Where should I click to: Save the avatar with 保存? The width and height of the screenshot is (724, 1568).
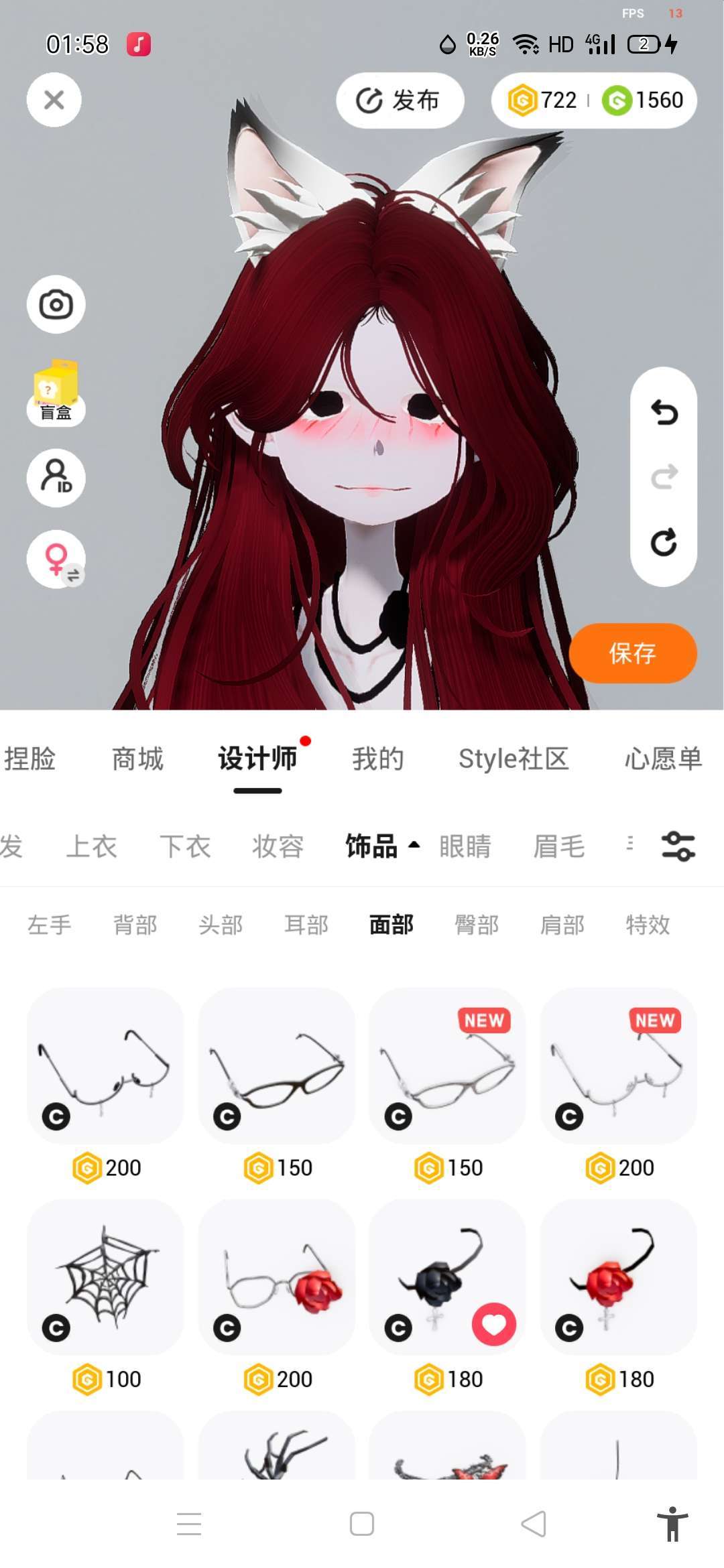[x=633, y=653]
